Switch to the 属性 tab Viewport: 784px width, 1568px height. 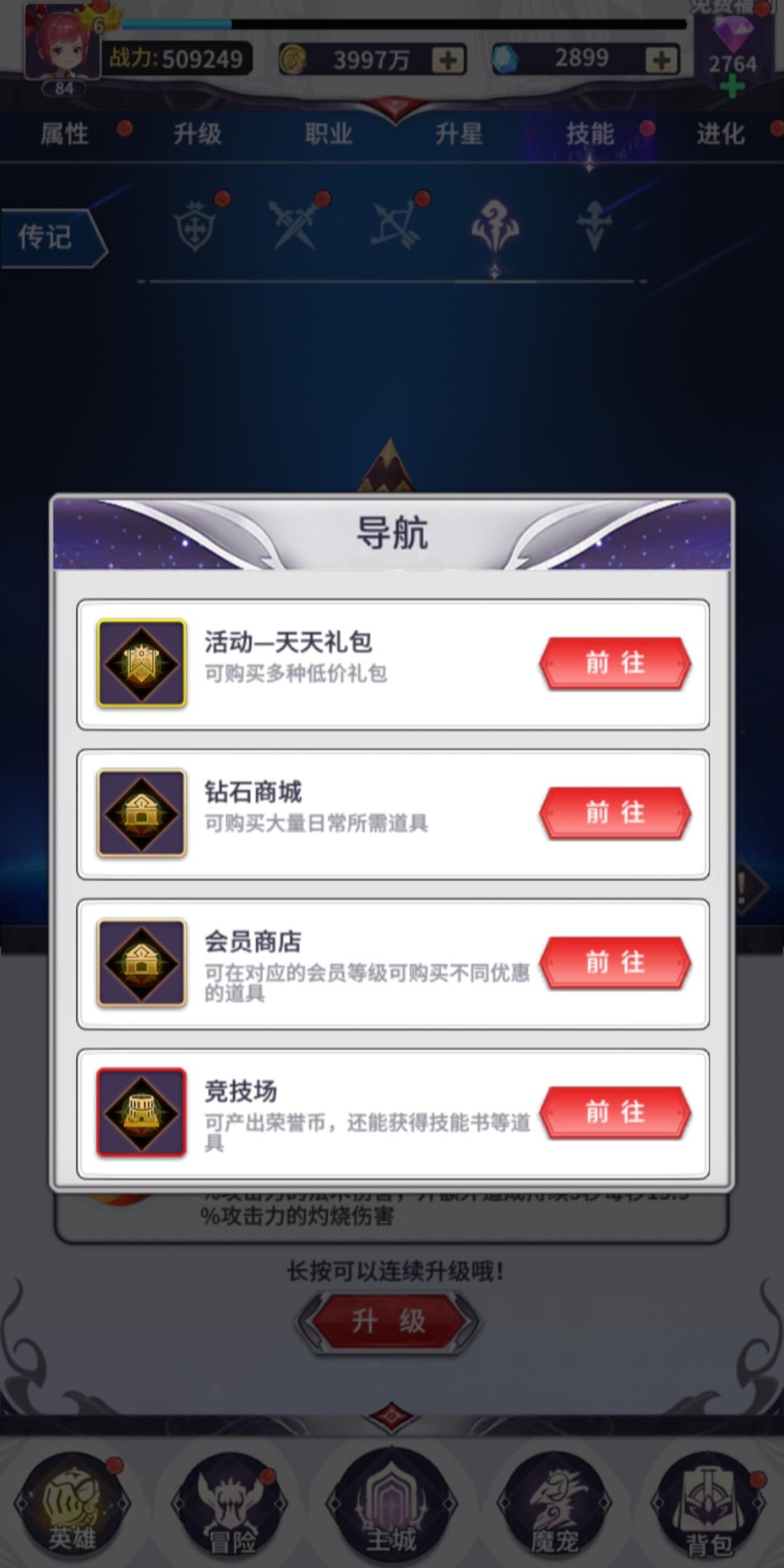pyautogui.click(x=65, y=134)
